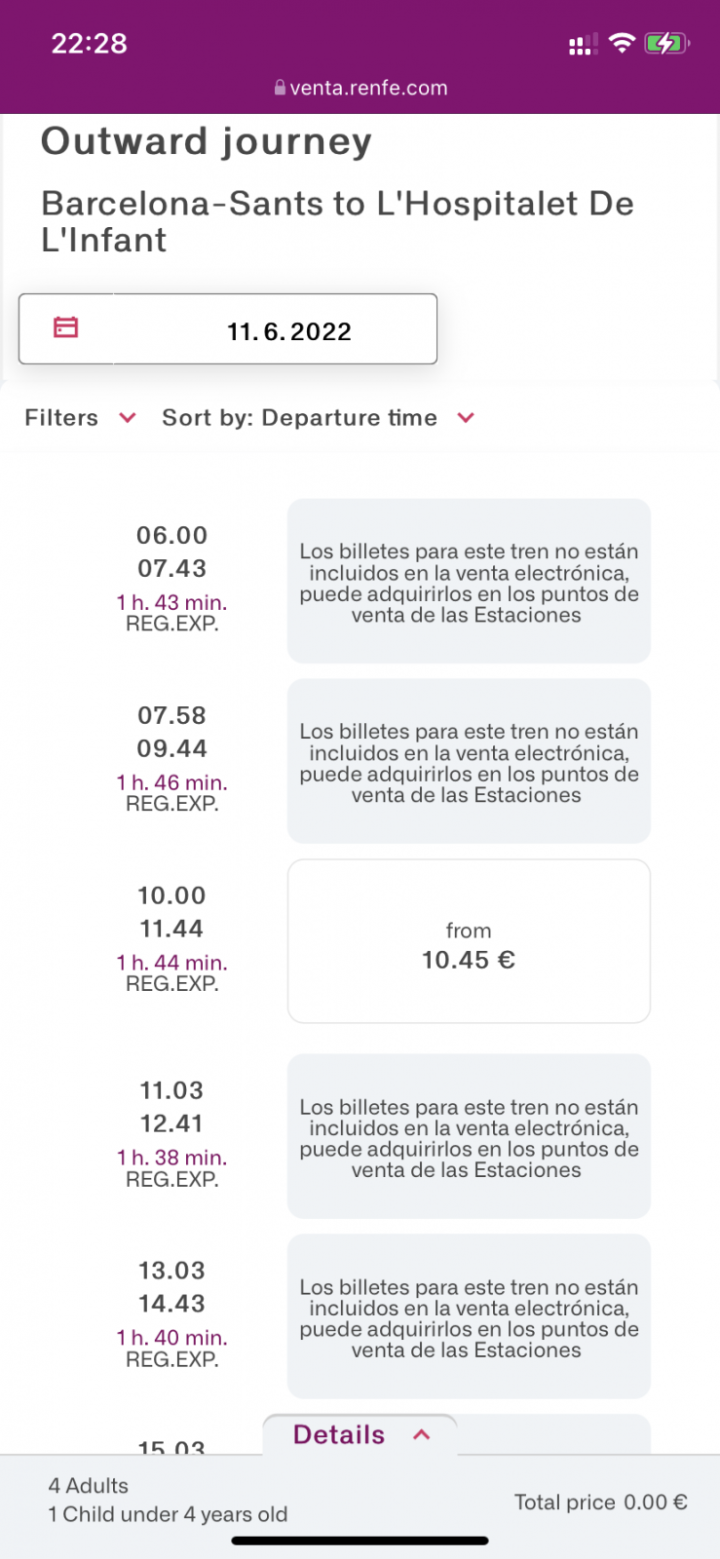Viewport: 720px width, 1559px height.
Task: Tap the venta.renfe.com address bar
Action: coord(360,88)
